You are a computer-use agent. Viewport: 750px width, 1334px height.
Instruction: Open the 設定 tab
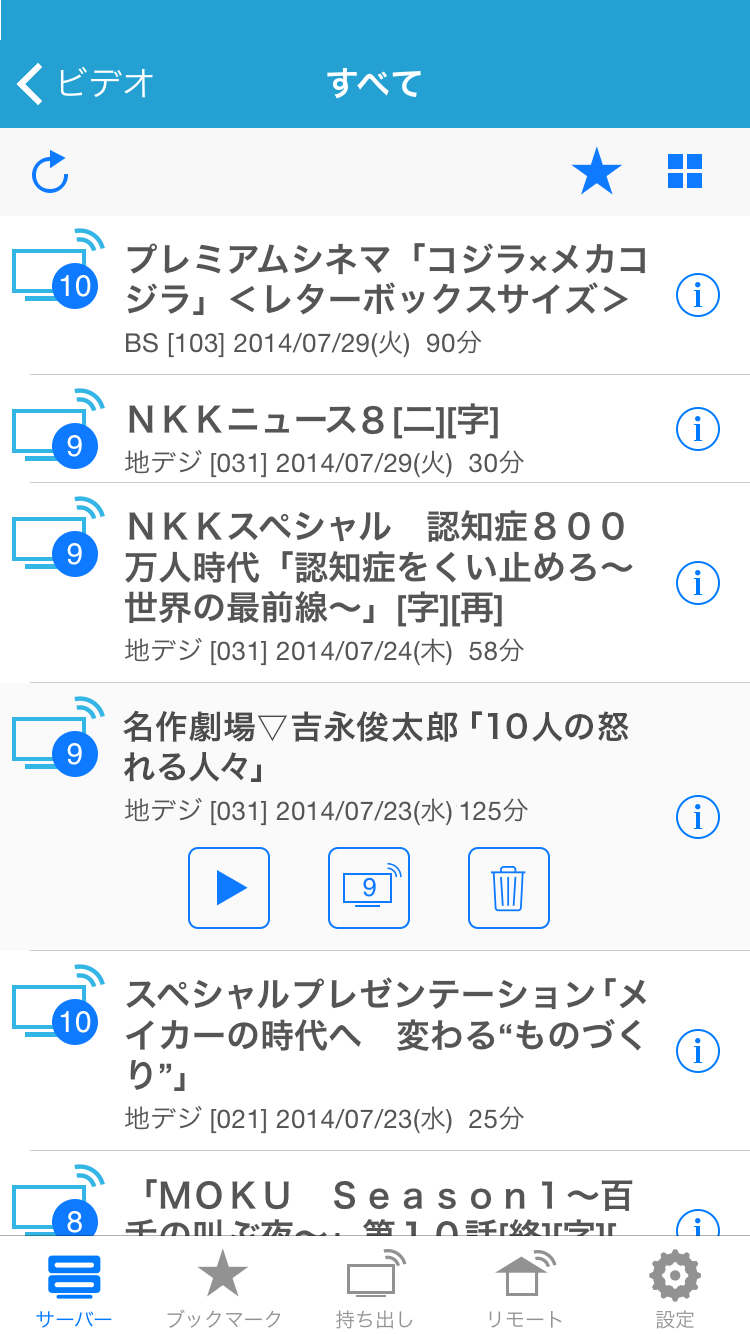point(675,1288)
